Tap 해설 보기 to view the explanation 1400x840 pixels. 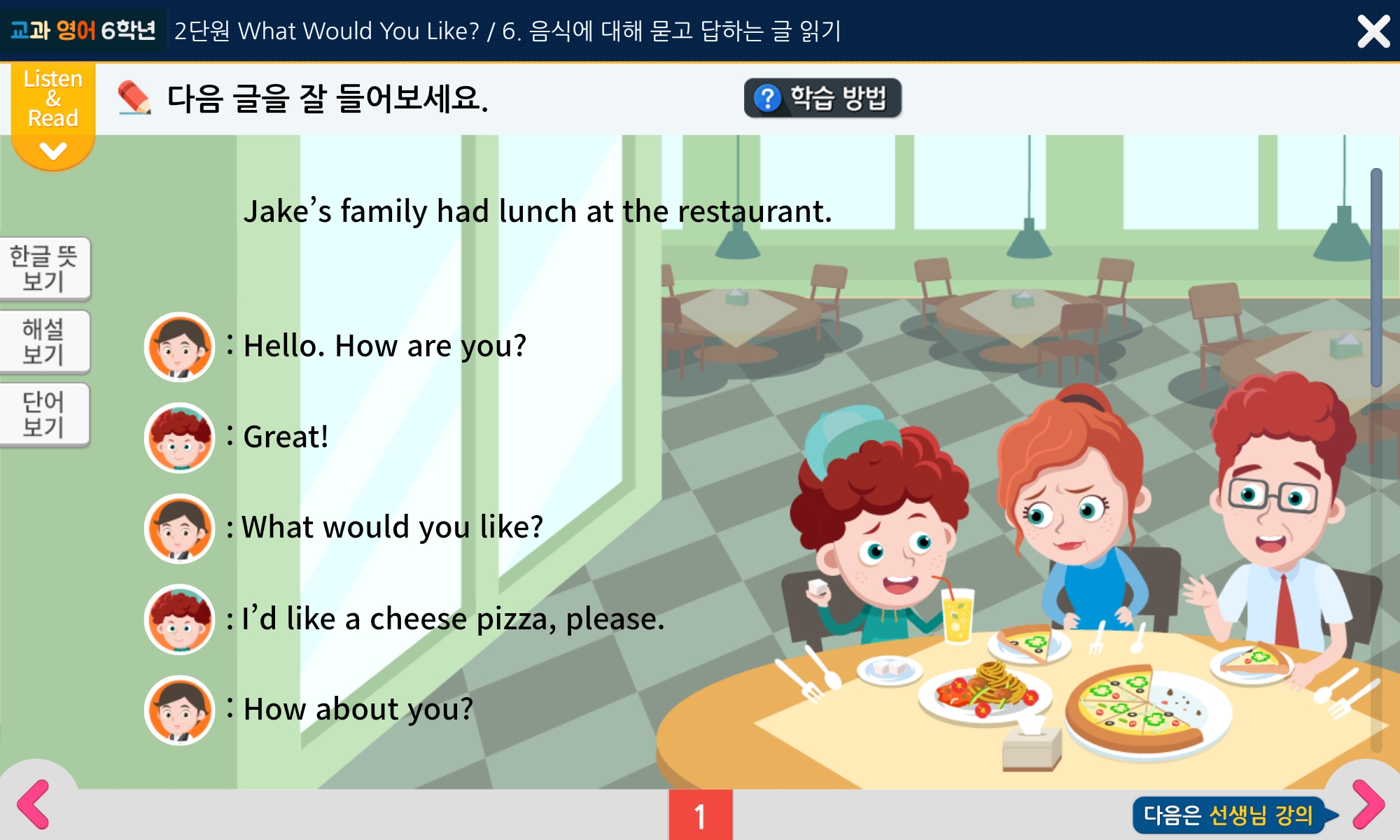pos(44,342)
